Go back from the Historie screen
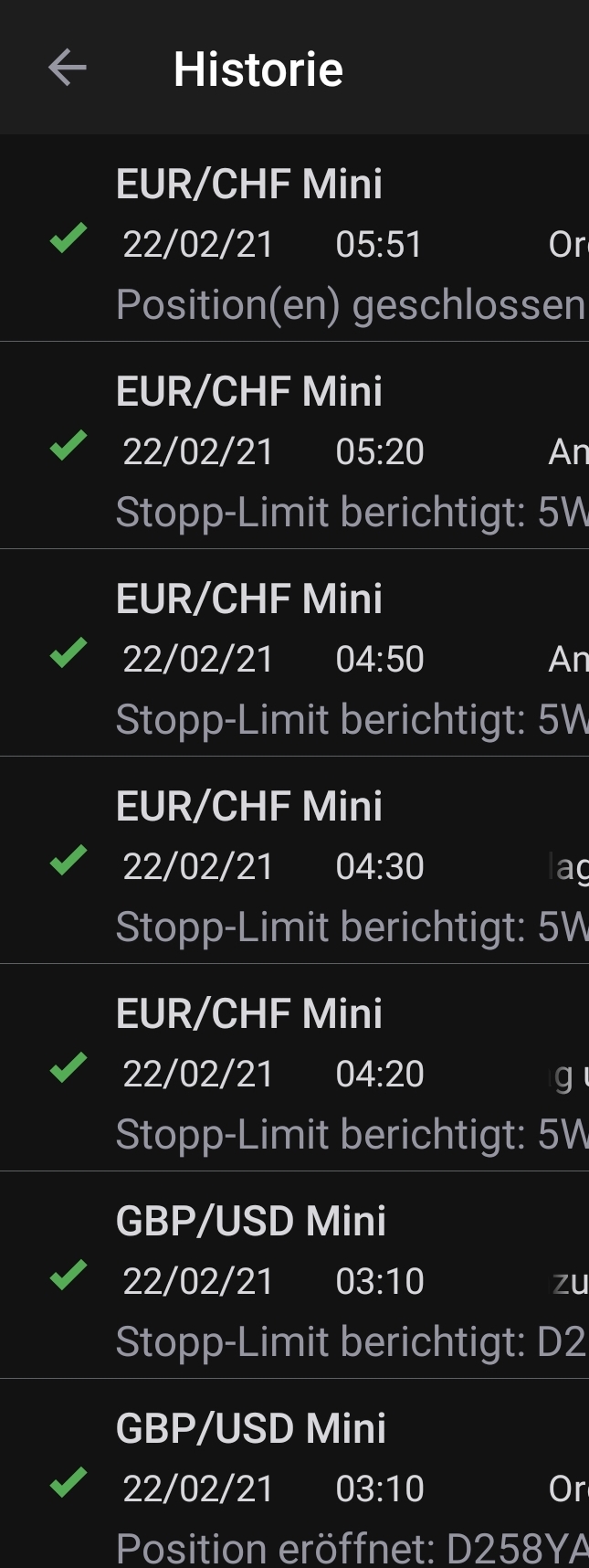589x1568 pixels. pos(68,69)
